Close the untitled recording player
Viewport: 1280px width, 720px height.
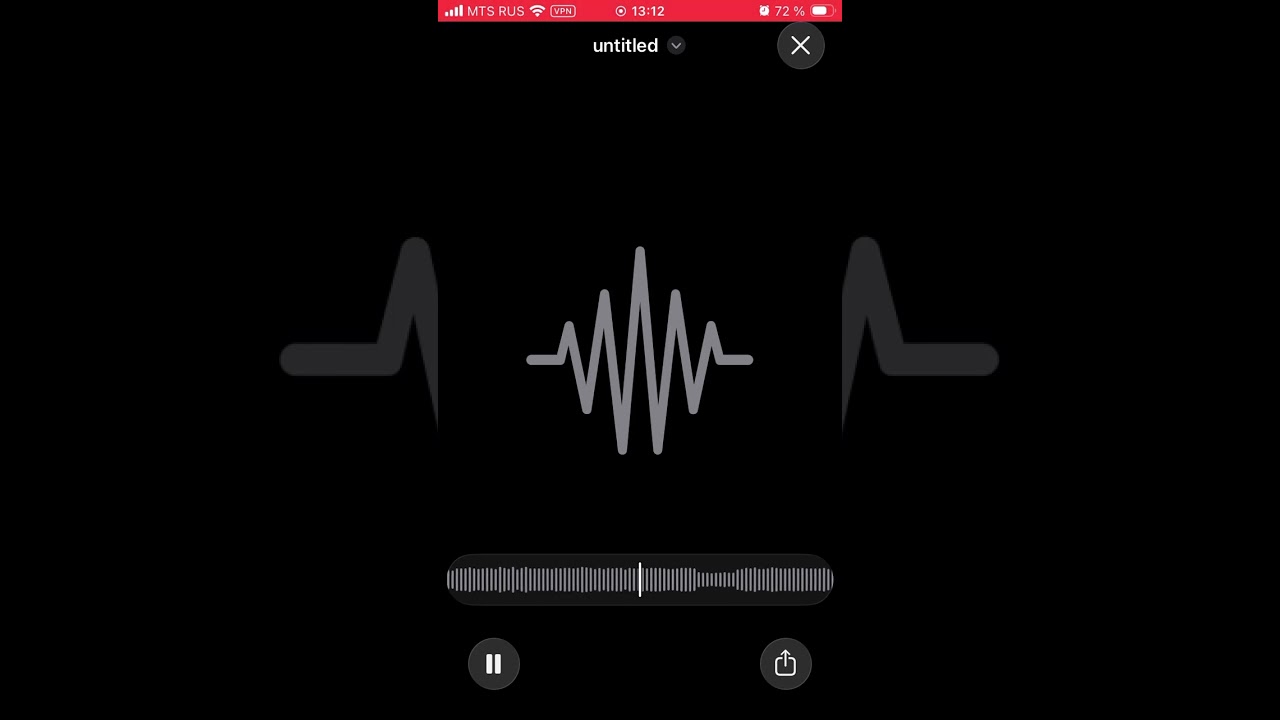pyautogui.click(x=800, y=46)
